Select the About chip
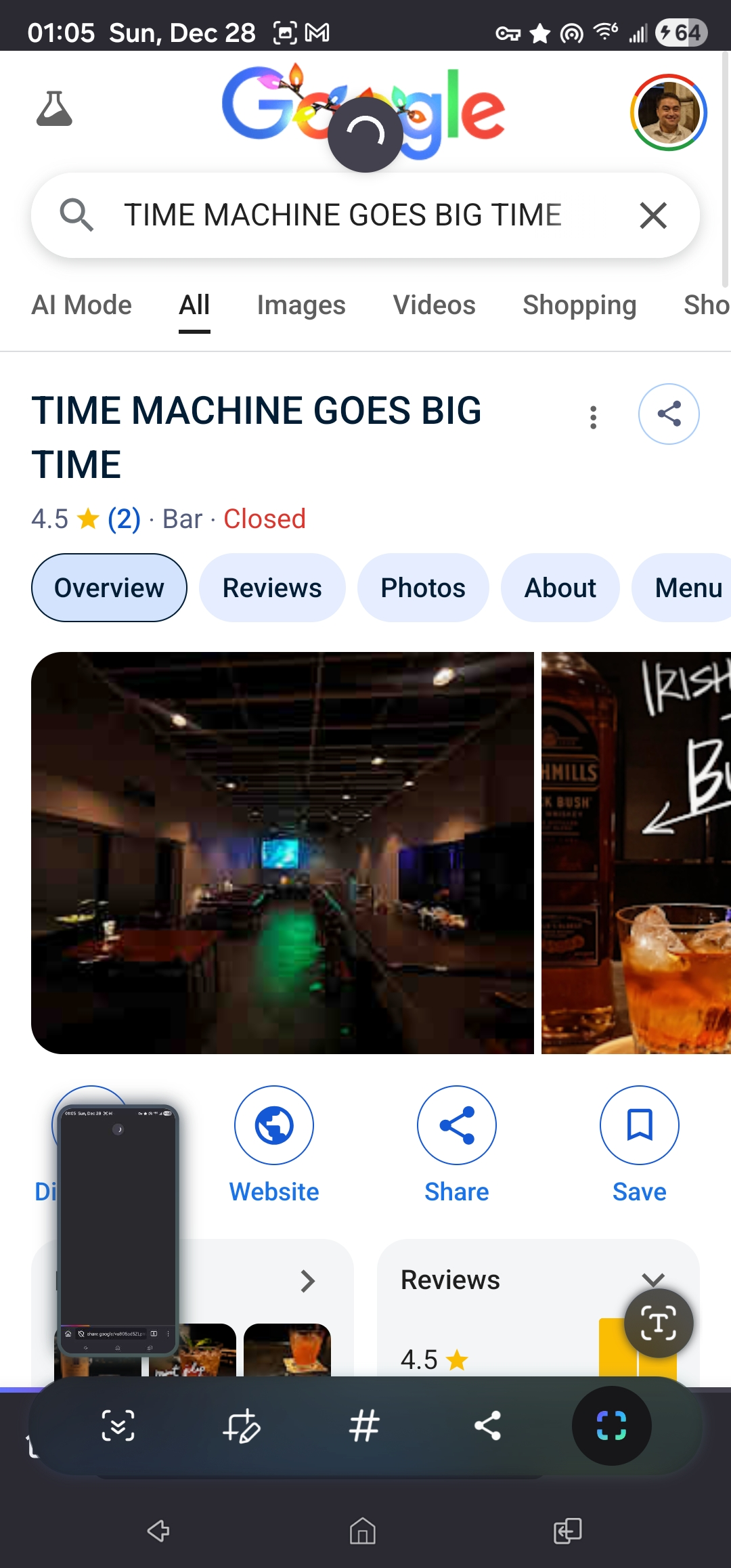This screenshot has height=1568, width=731. [560, 588]
